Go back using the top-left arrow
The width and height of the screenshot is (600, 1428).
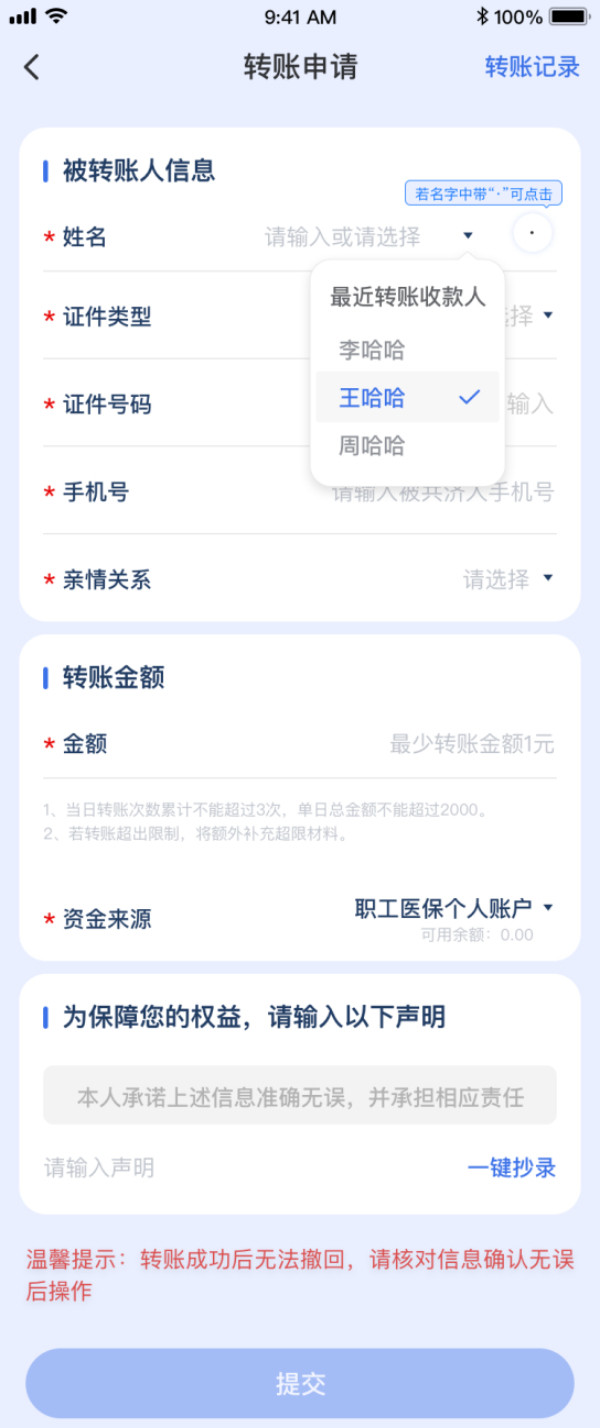click(32, 67)
